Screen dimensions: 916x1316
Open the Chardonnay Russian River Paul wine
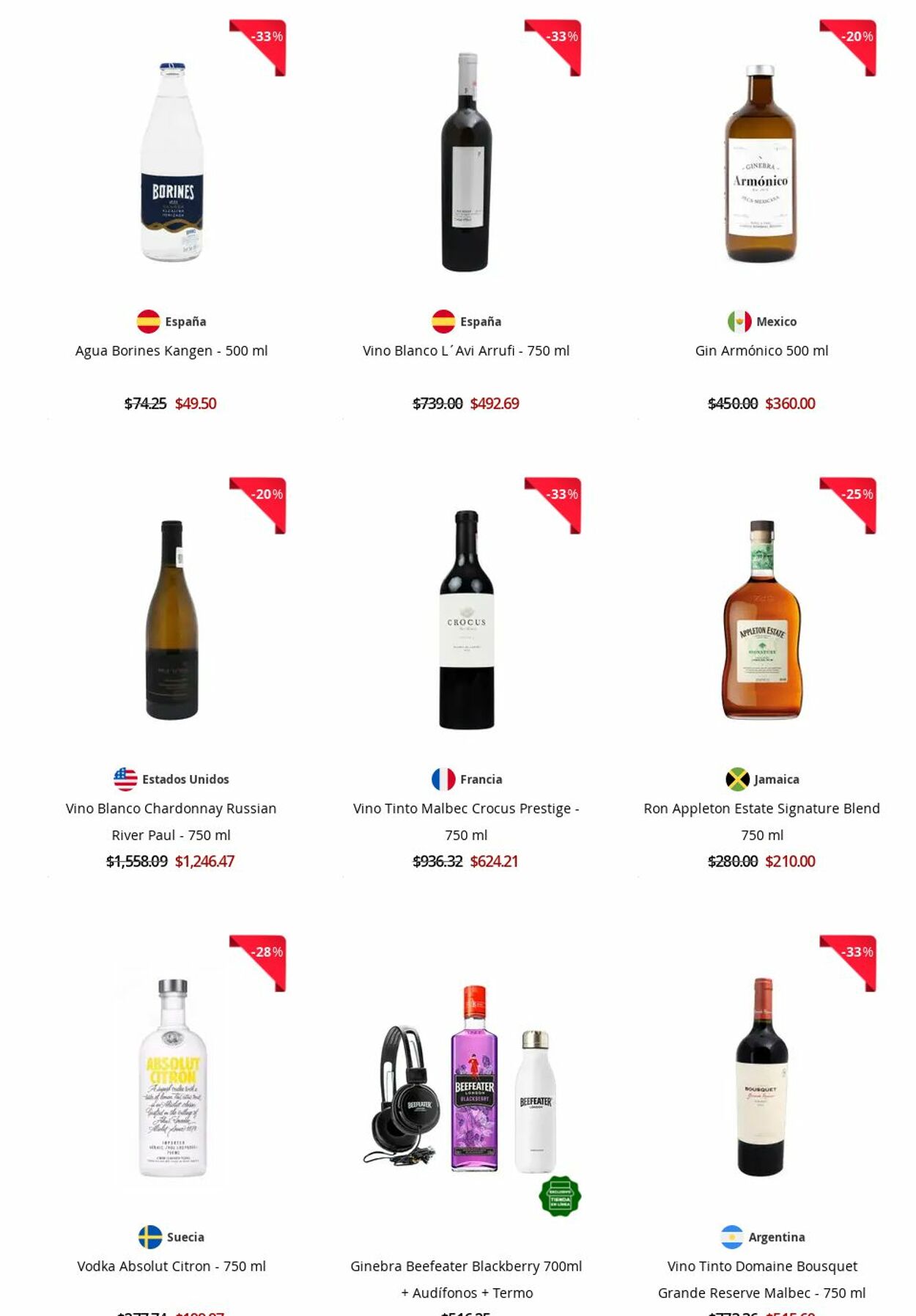tap(171, 821)
